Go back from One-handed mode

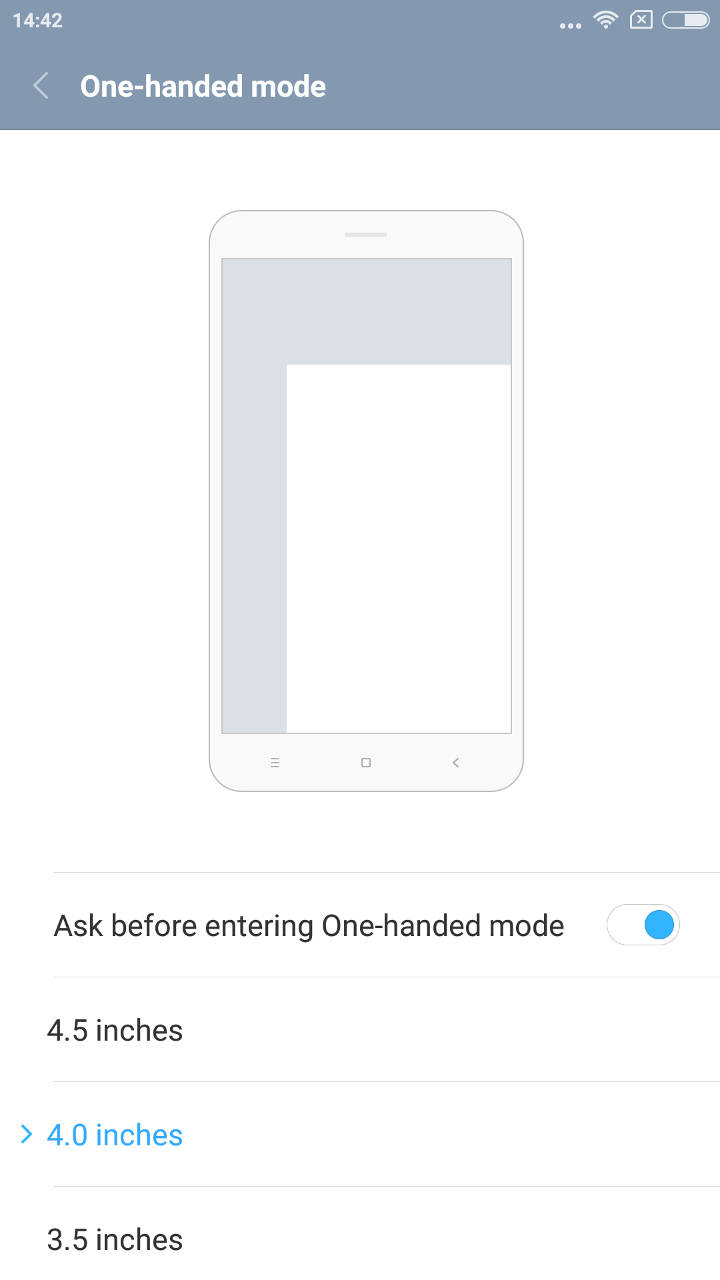pyautogui.click(x=41, y=86)
